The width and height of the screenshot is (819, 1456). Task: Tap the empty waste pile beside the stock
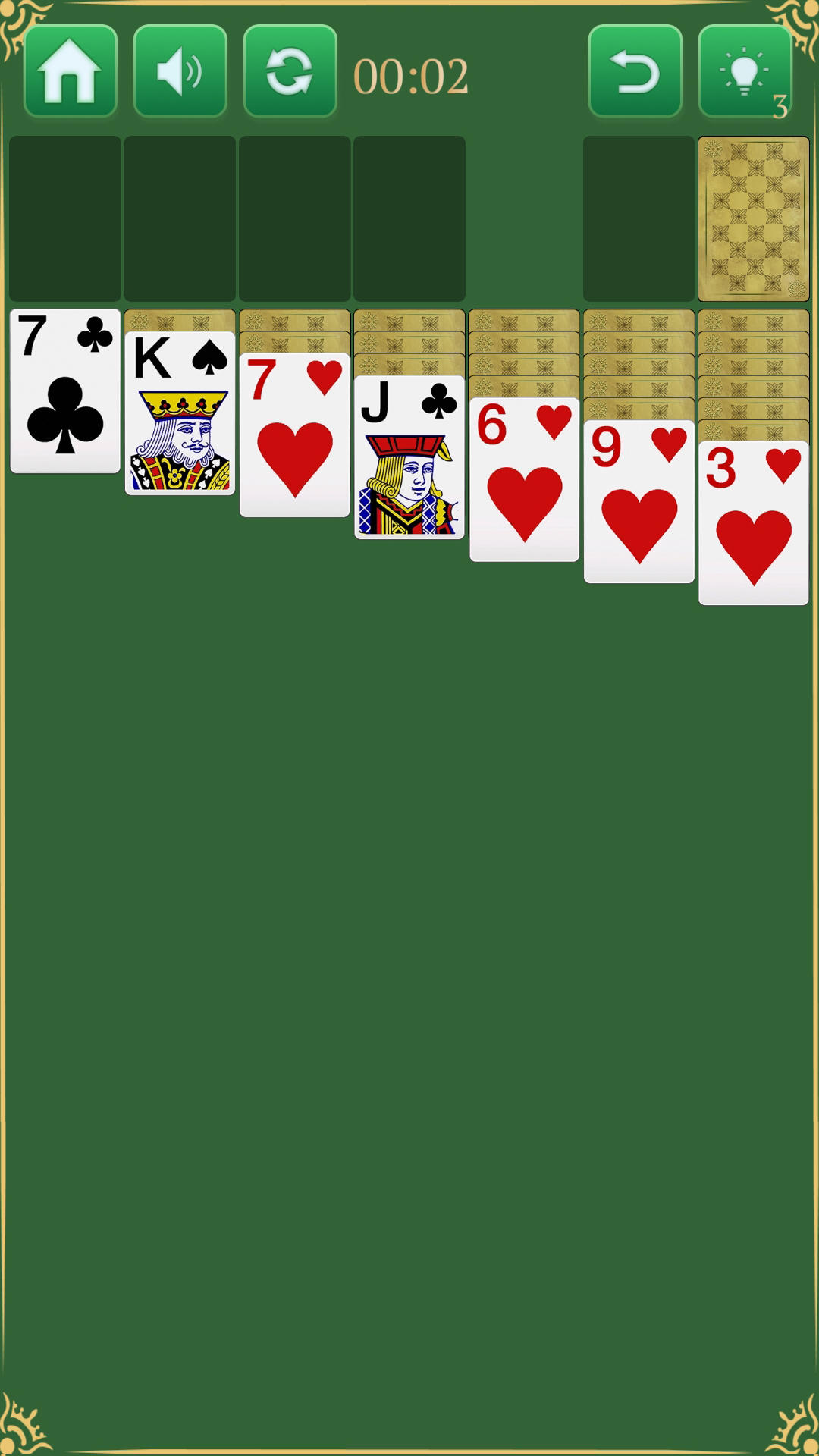coord(637,216)
